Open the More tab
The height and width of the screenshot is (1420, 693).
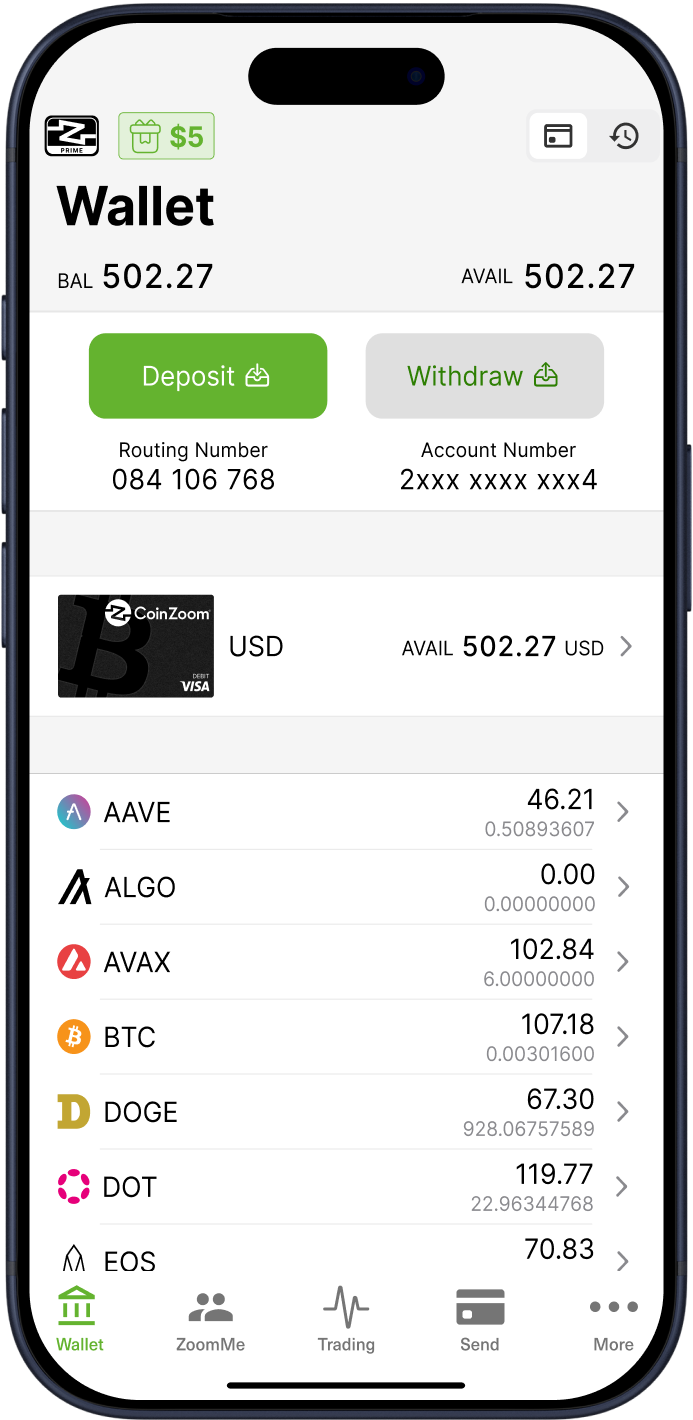click(x=613, y=1320)
